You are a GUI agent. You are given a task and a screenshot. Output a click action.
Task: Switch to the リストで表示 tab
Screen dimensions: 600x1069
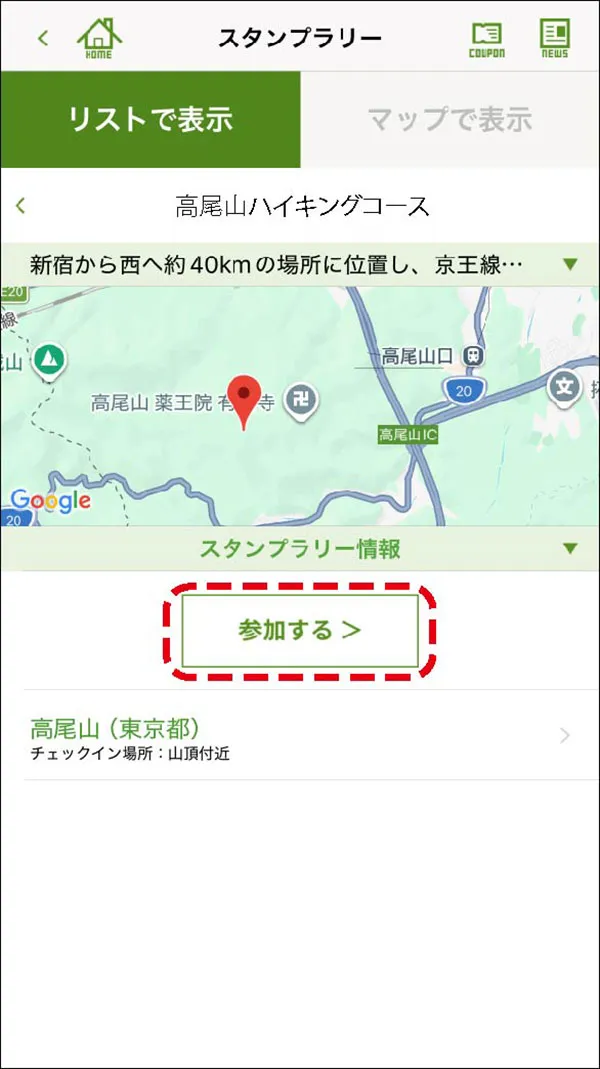click(x=150, y=120)
